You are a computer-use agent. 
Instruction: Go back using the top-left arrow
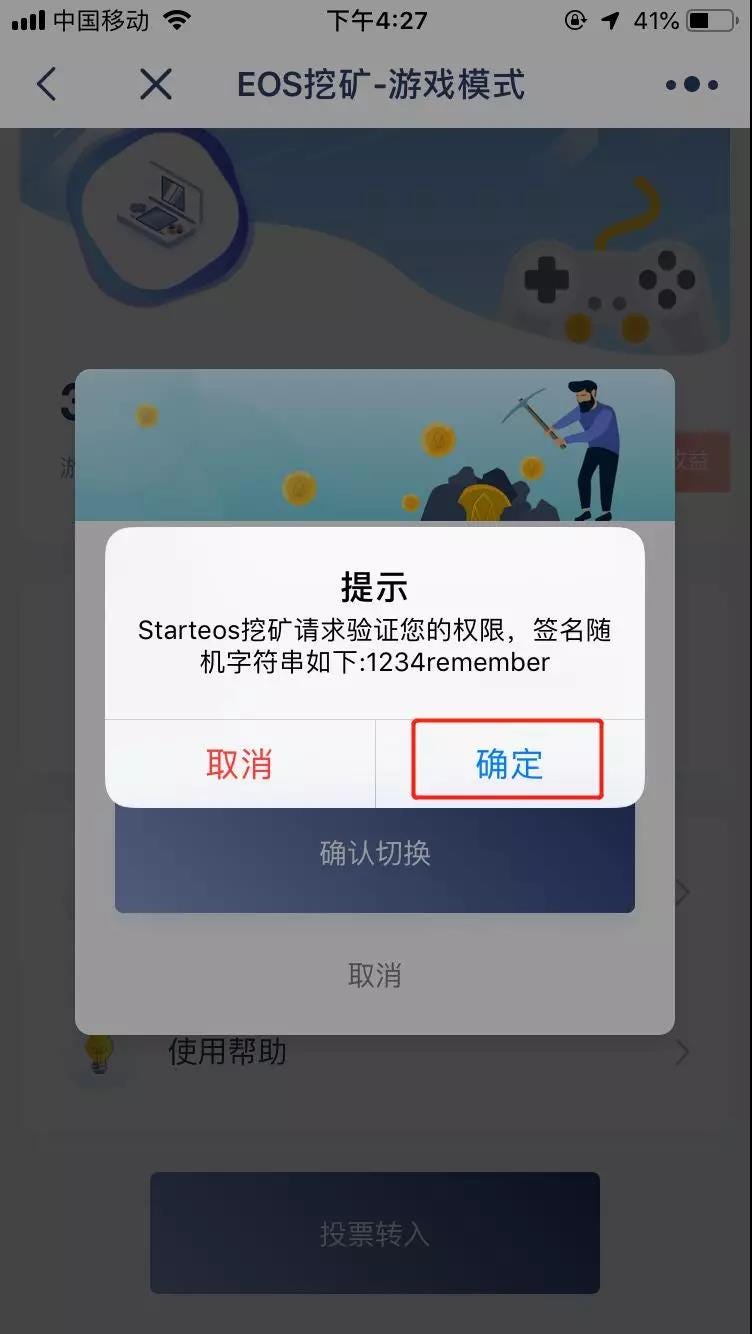46,84
